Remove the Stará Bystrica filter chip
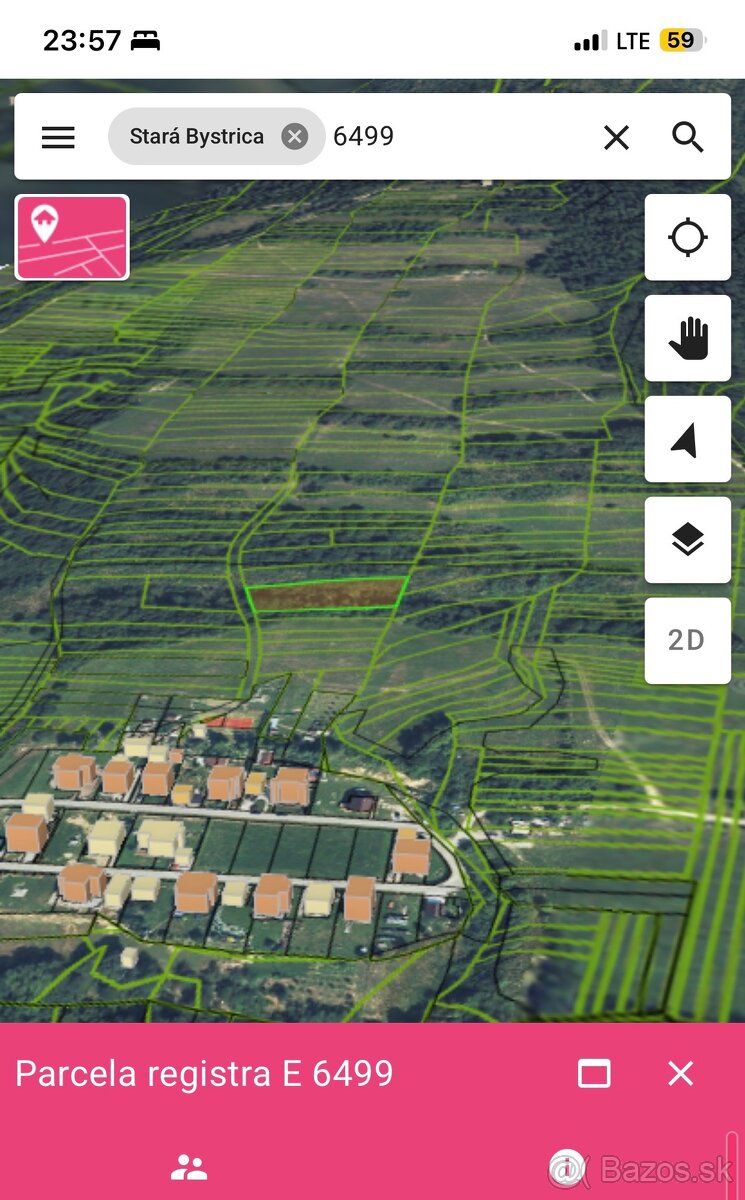745x1200 pixels. 294,136
